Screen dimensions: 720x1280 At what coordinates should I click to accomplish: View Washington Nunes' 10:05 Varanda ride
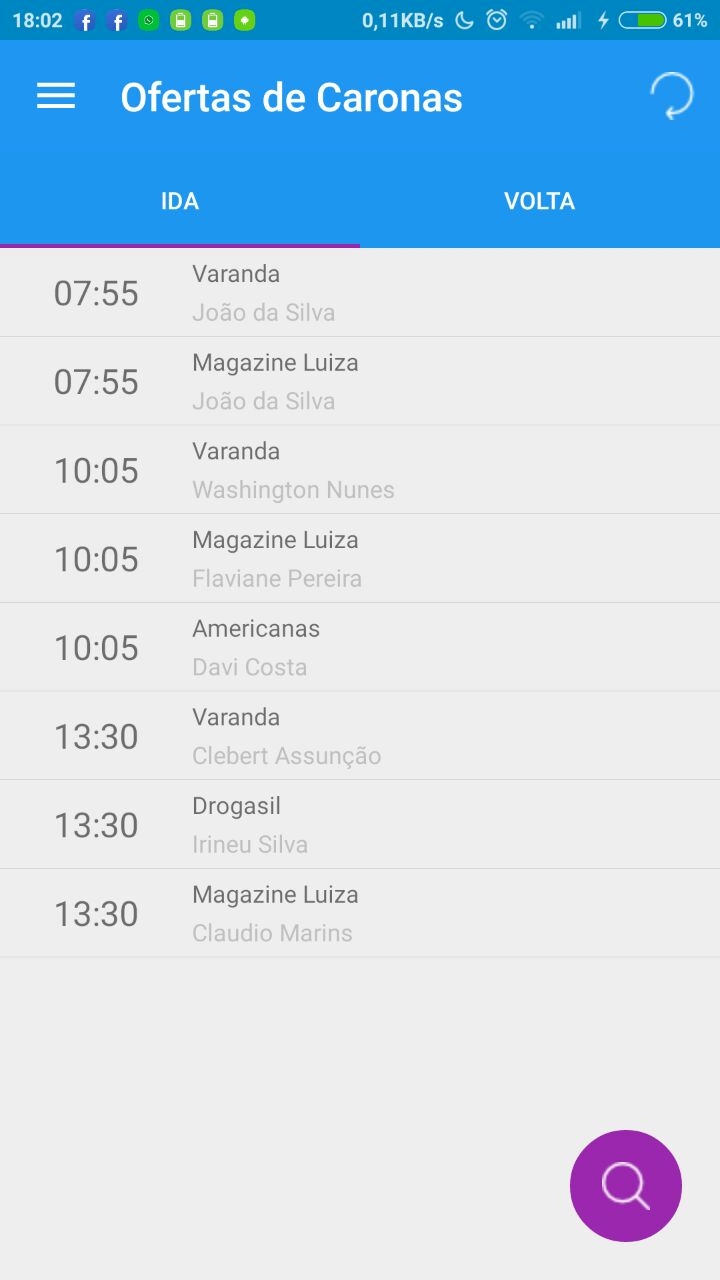click(x=360, y=470)
